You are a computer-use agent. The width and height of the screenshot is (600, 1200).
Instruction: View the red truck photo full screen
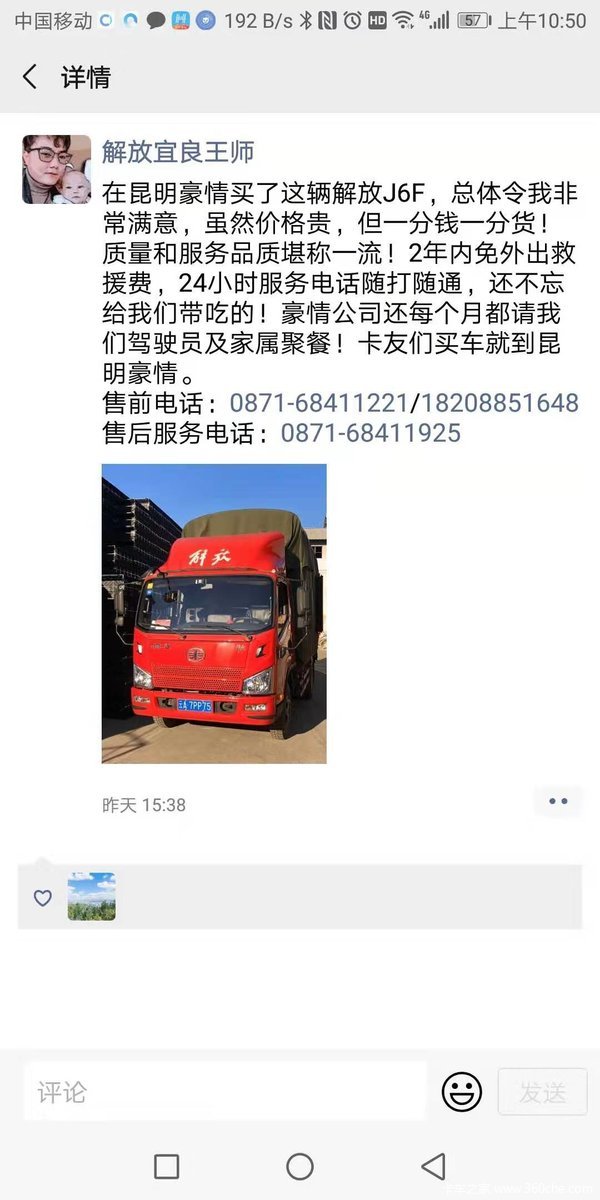pos(214,613)
